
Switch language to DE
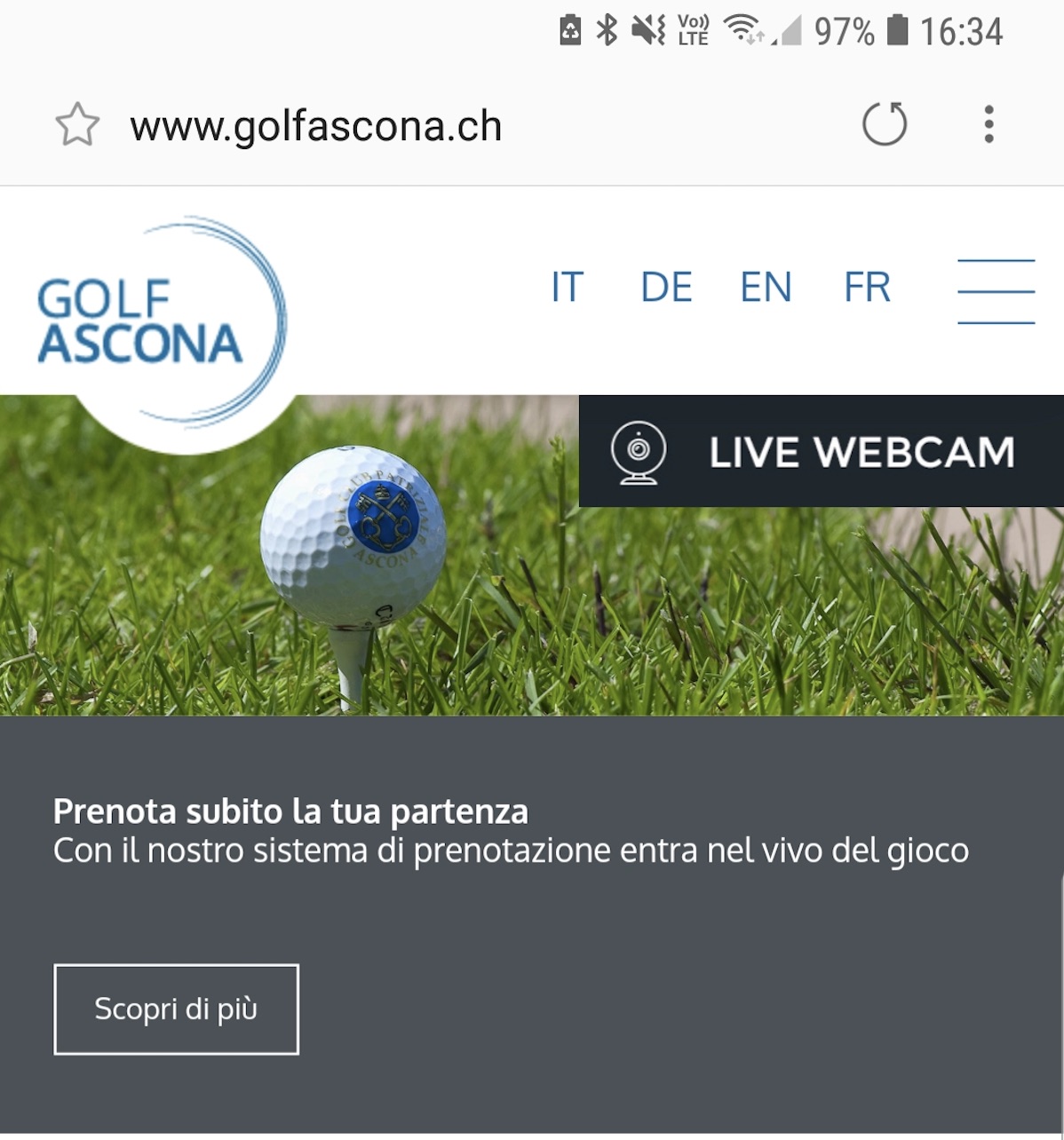(666, 288)
